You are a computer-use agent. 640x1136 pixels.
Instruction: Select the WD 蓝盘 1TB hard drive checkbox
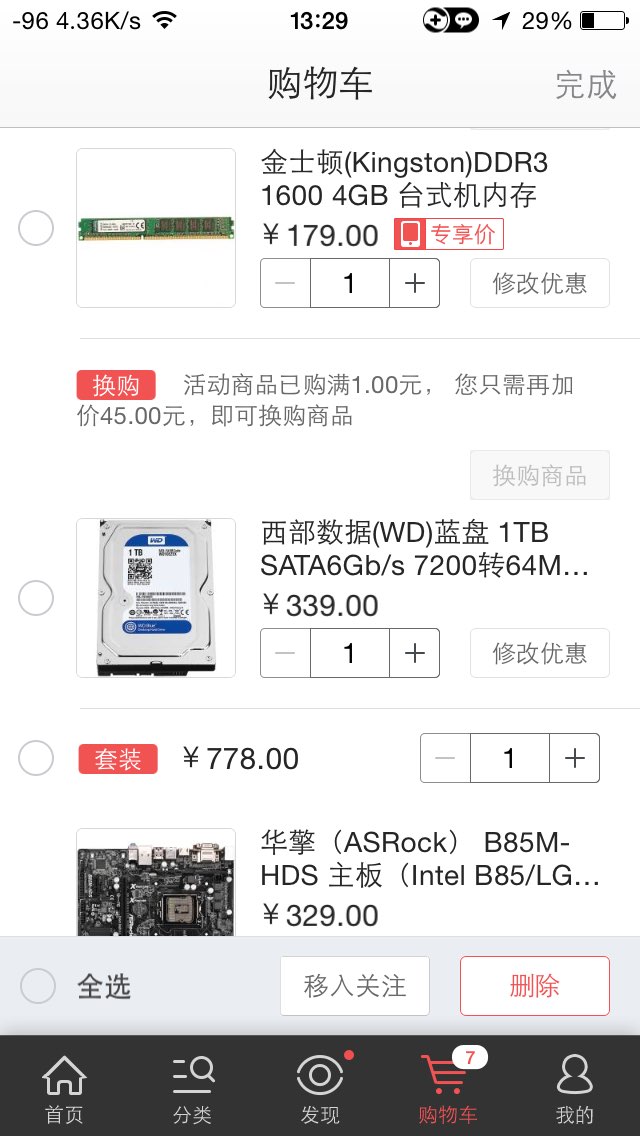click(37, 599)
